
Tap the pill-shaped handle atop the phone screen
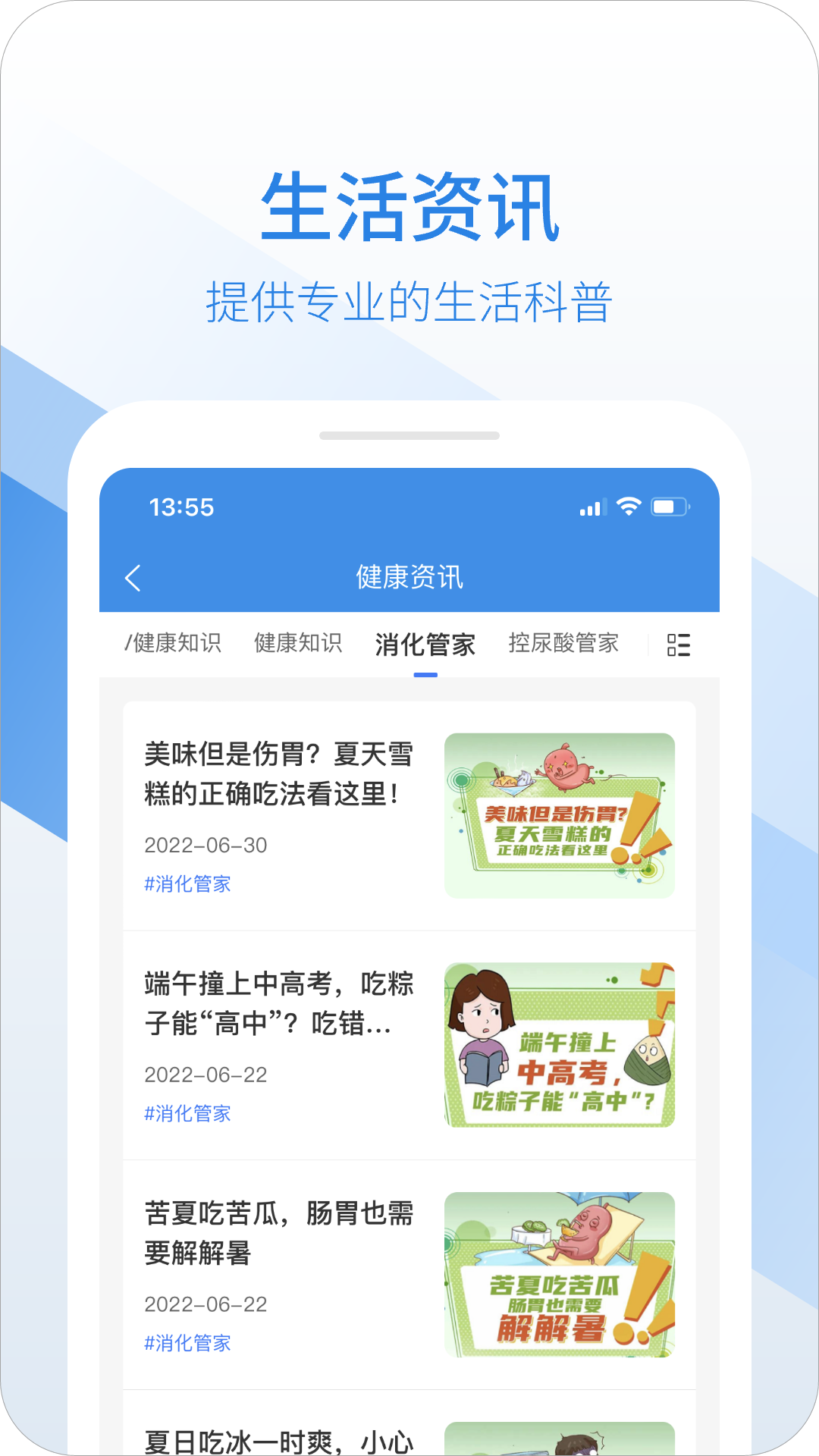point(409,435)
